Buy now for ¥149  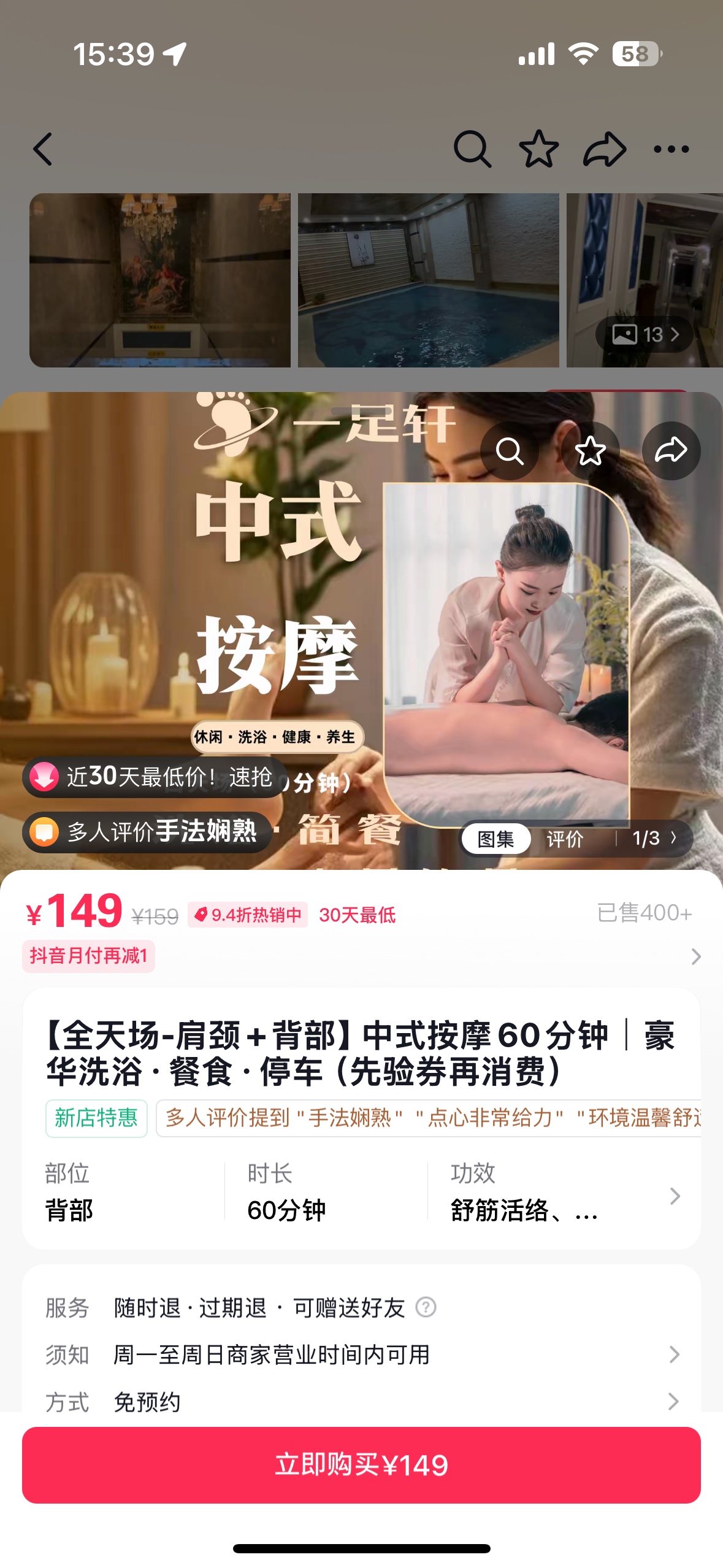point(361,1465)
